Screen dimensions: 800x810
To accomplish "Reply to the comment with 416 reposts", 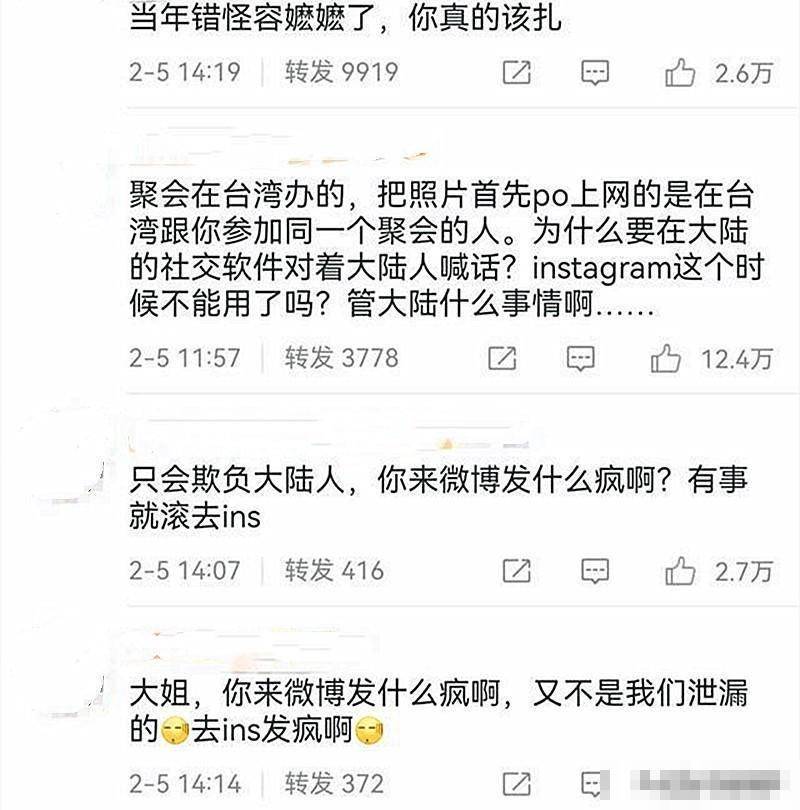I will point(595,571).
